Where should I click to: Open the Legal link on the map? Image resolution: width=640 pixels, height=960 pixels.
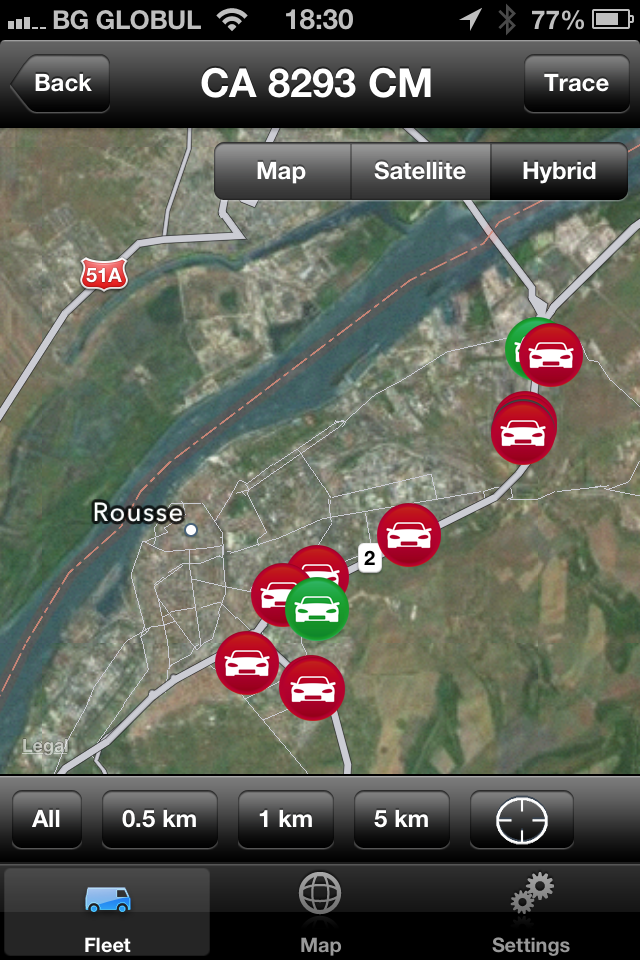45,746
